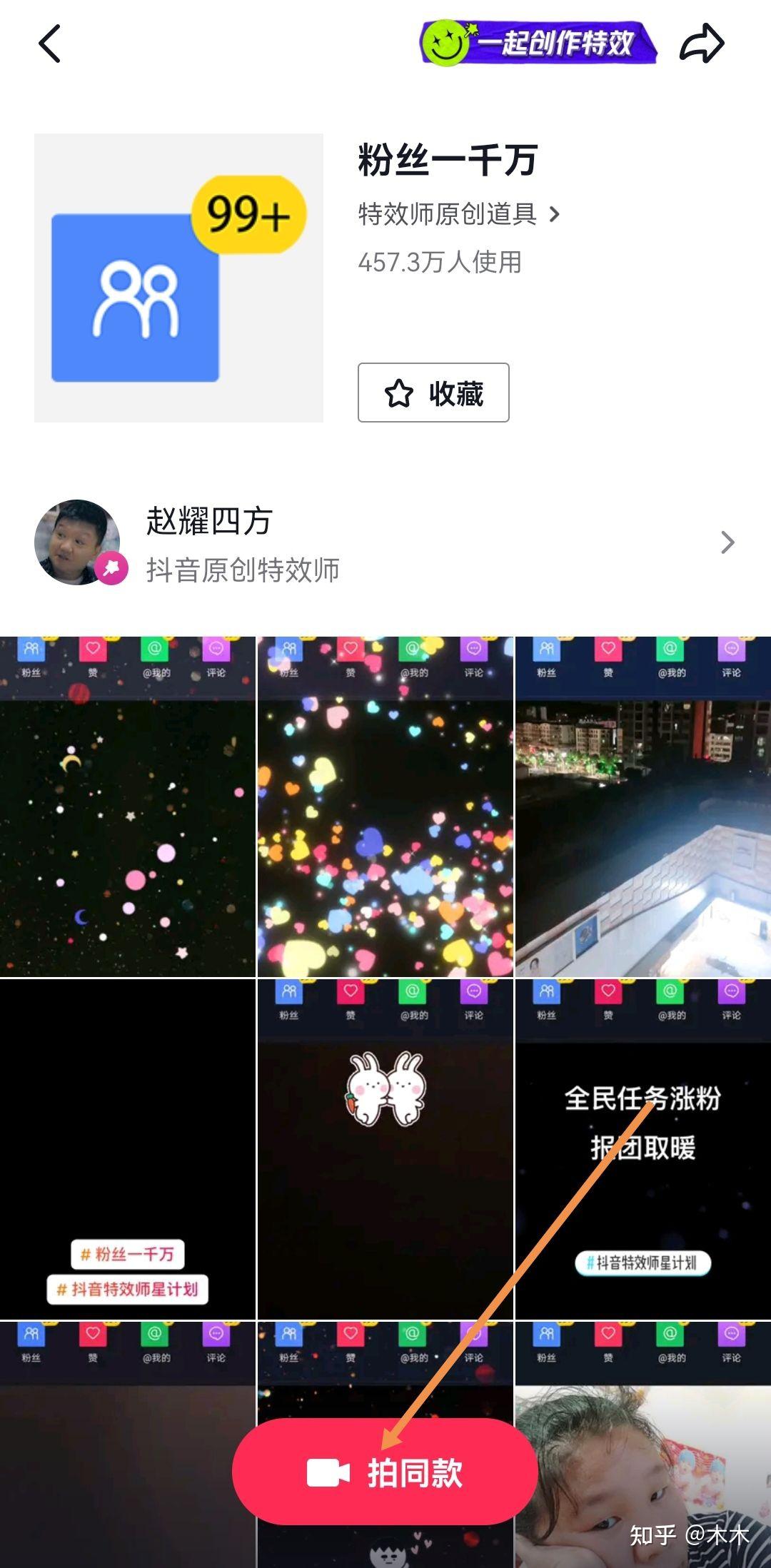This screenshot has width=771, height=1568.
Task: Open the colorful hearts video
Action: tap(385, 806)
